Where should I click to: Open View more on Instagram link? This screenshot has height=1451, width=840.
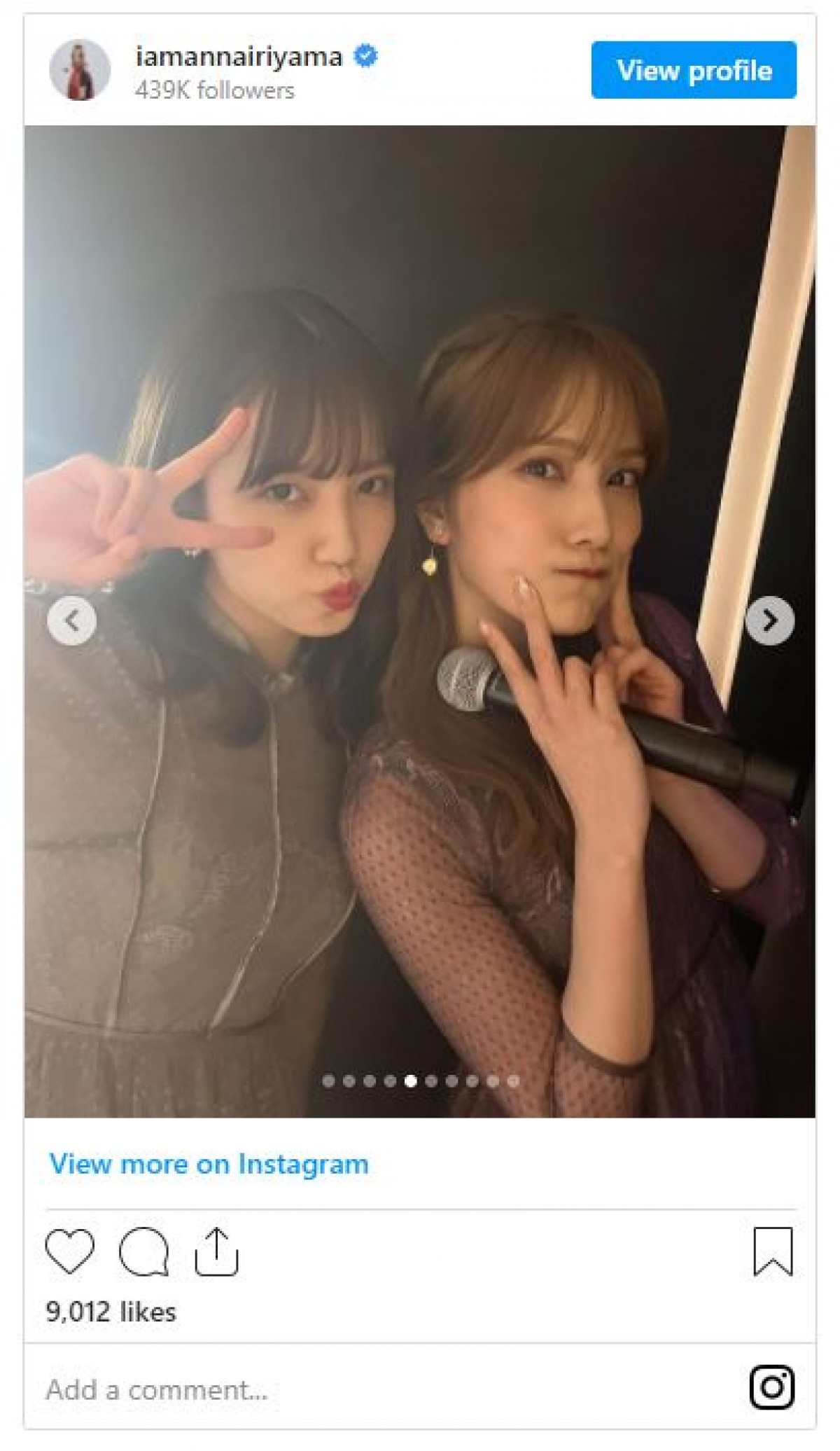coord(209,1165)
